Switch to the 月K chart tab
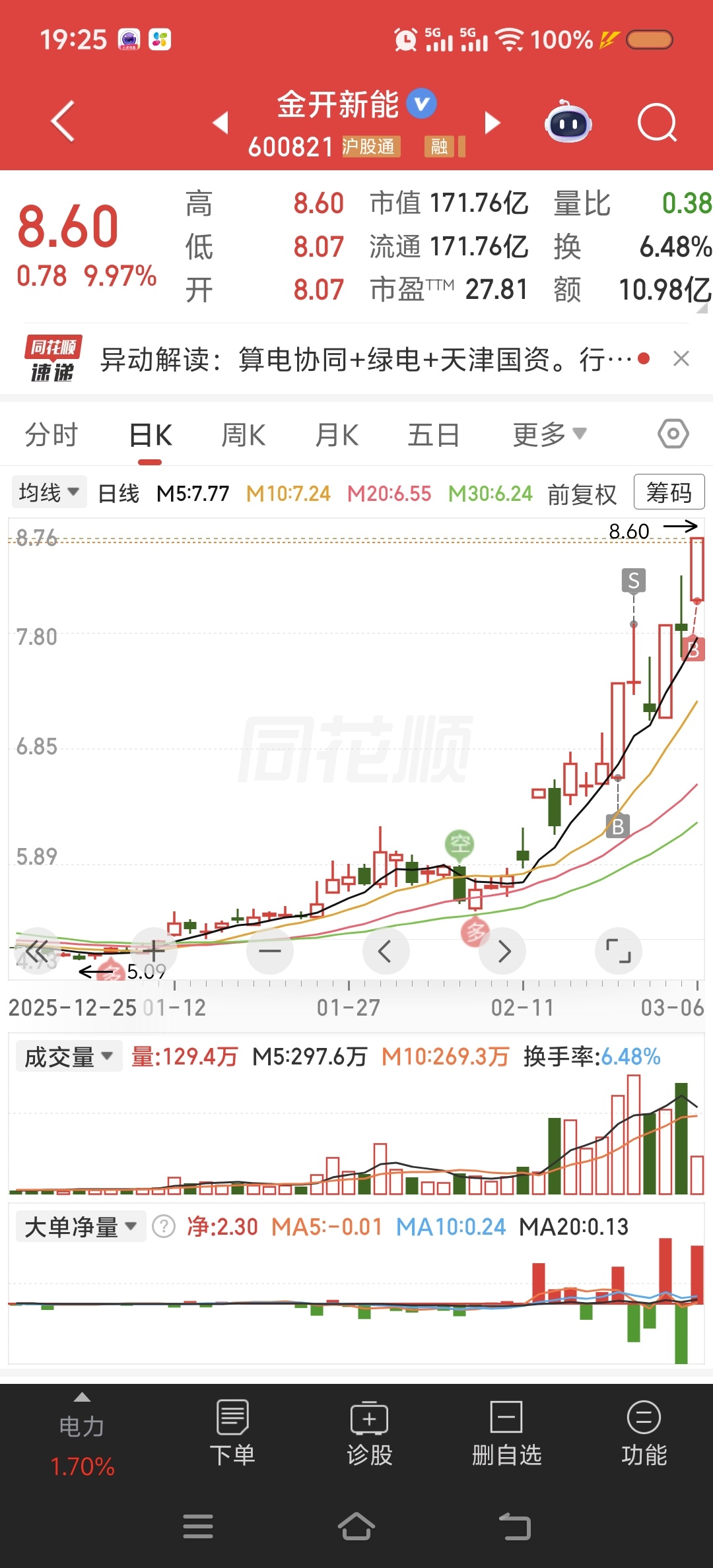 [337, 436]
